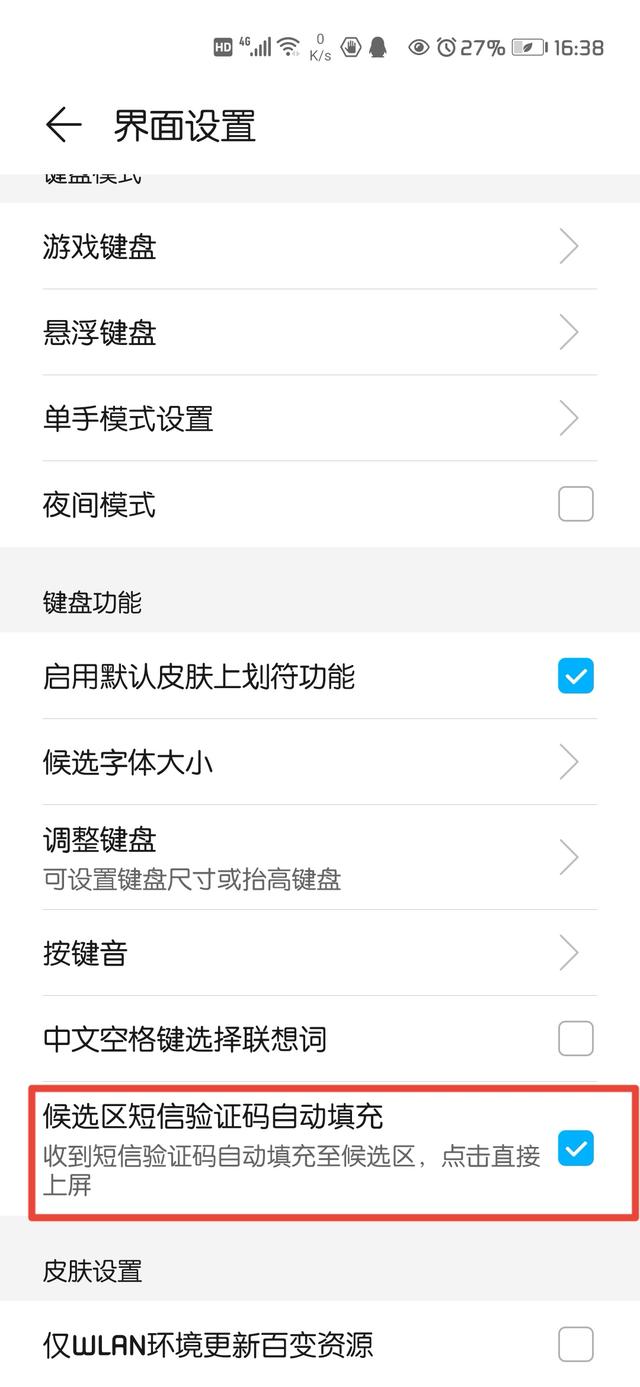This screenshot has width=640, height=1387.
Task: Go back from 界面设置
Action: [x=63, y=125]
